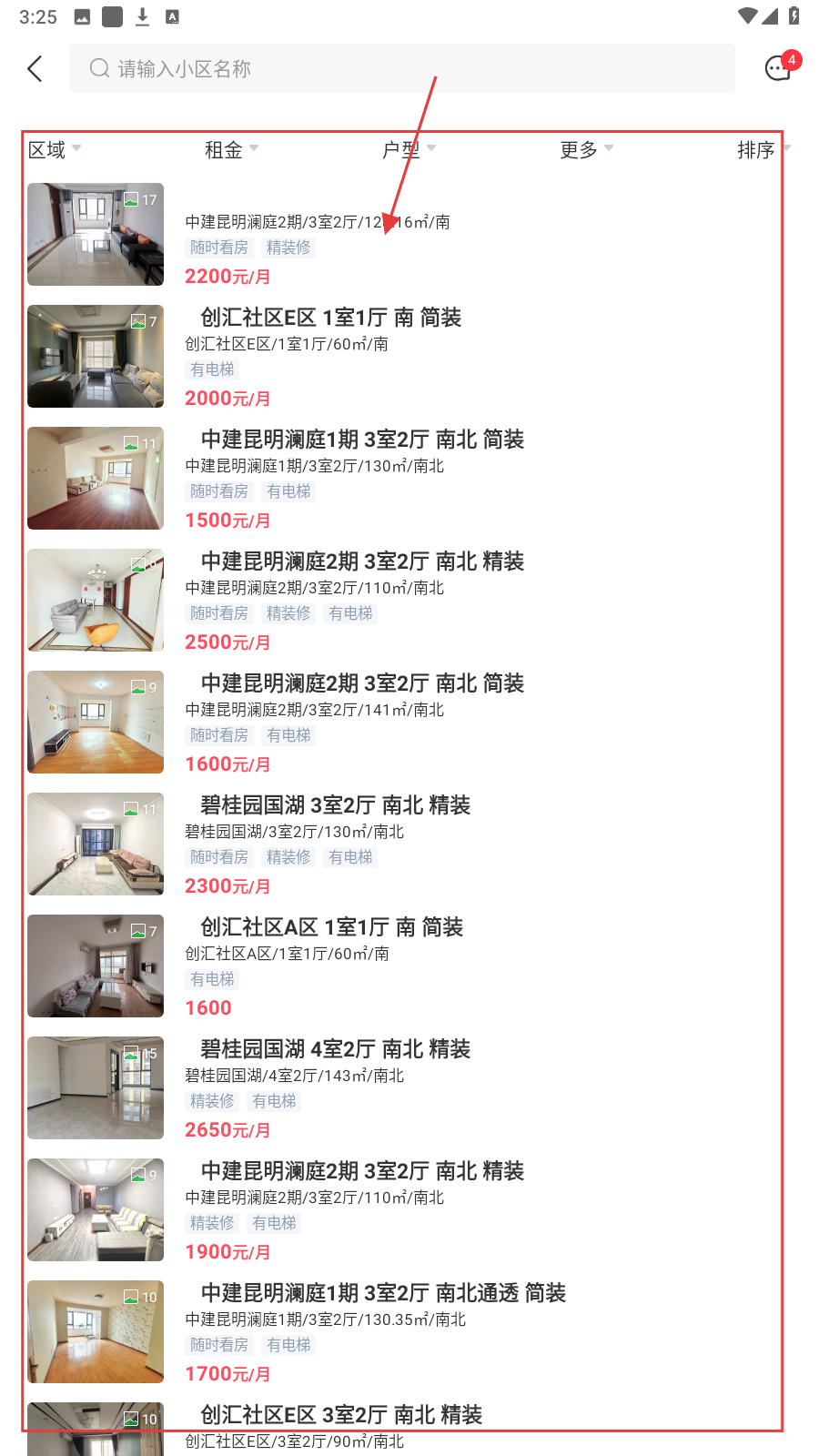Go back to the previous page

pyautogui.click(x=35, y=69)
